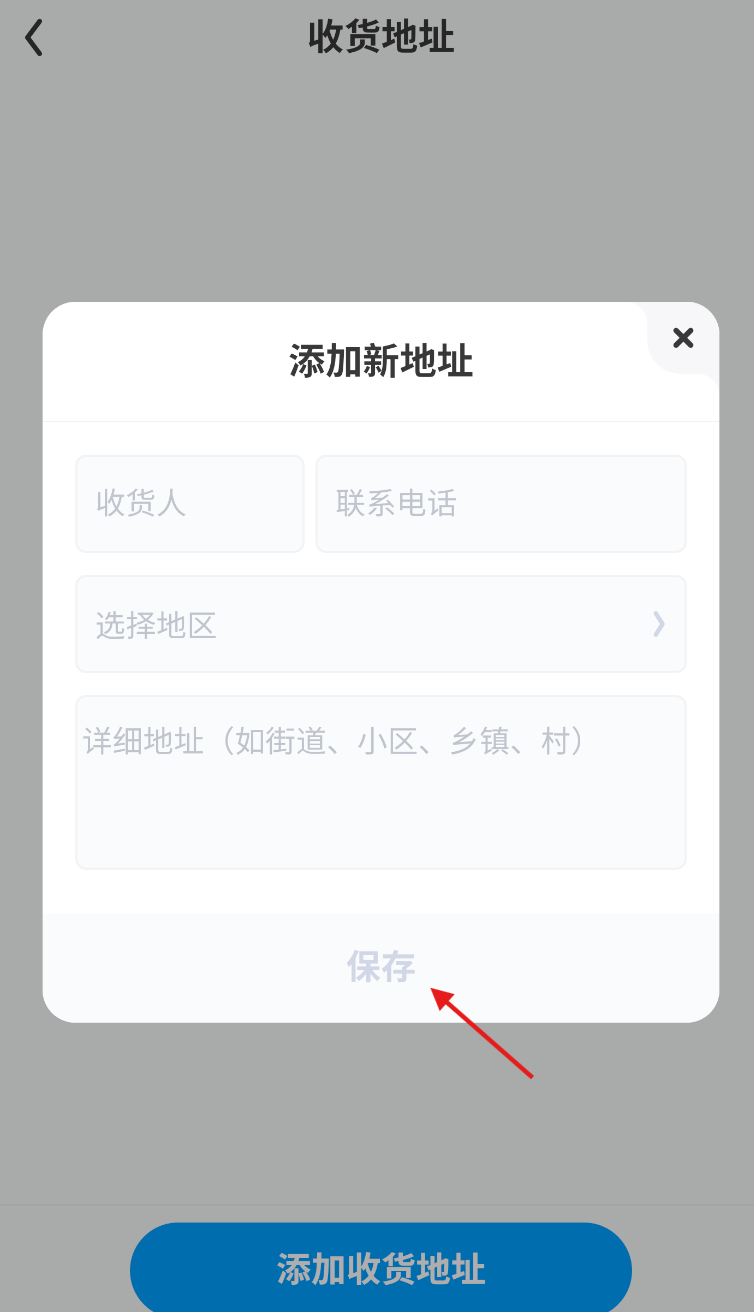Image resolution: width=754 pixels, height=1312 pixels.
Task: Go back from the 收货地址 page
Action: pos(35,38)
